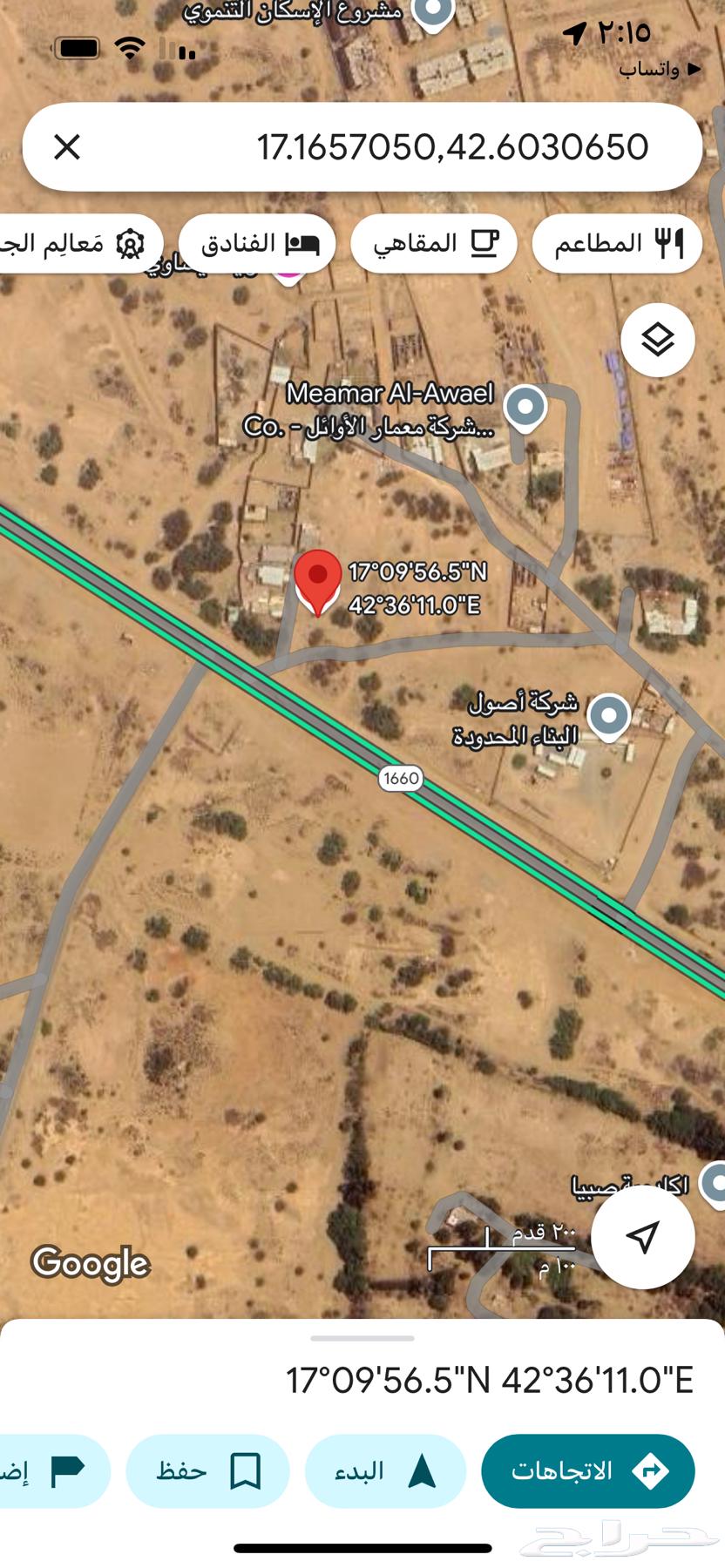This screenshot has height=1568, width=725.
Task: Start navigation with البدء button
Action: click(x=385, y=1471)
